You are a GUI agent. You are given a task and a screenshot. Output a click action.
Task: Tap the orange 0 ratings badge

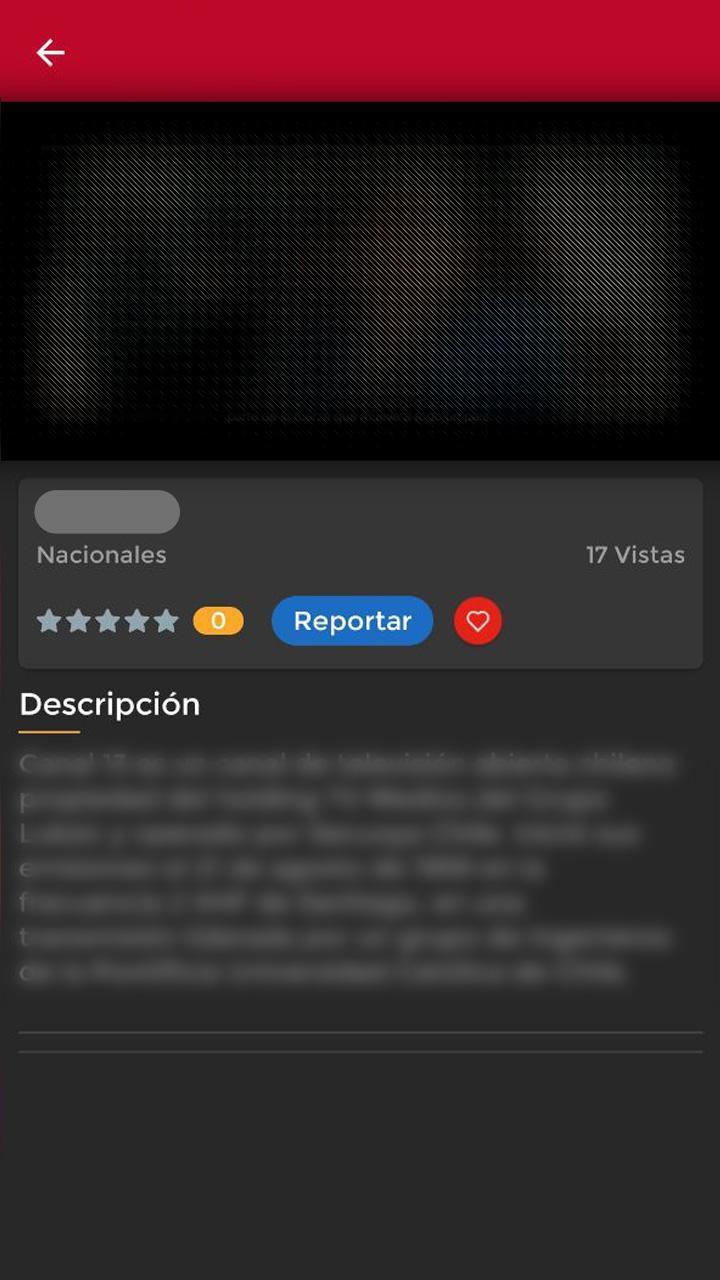(218, 620)
